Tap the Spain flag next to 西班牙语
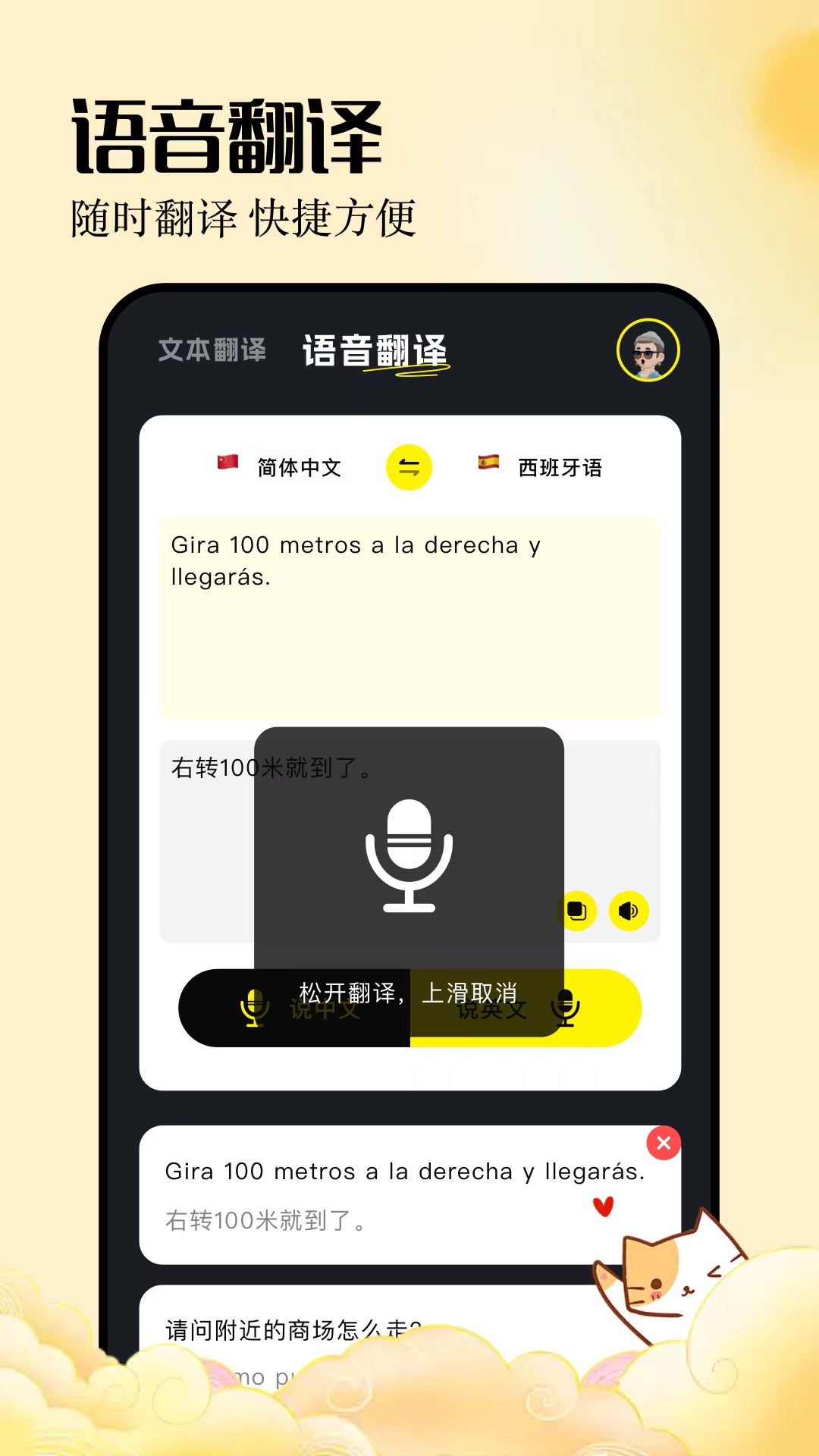Image resolution: width=819 pixels, height=1456 pixels. tap(491, 467)
